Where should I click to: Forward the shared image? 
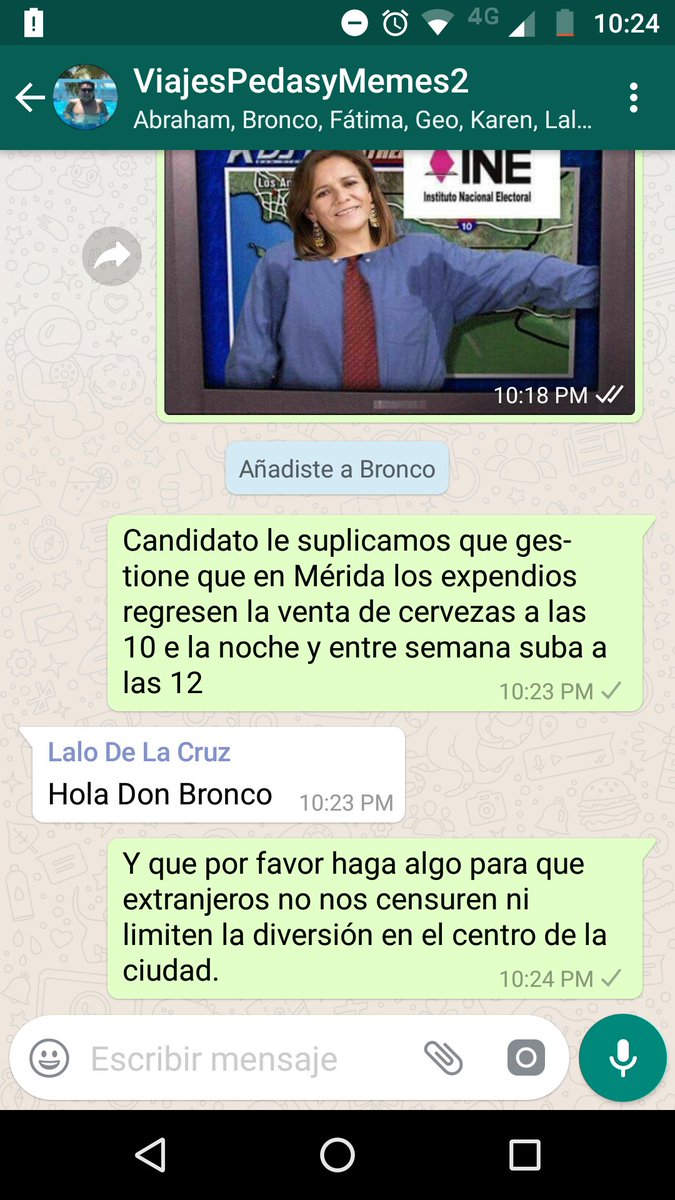pos(111,256)
